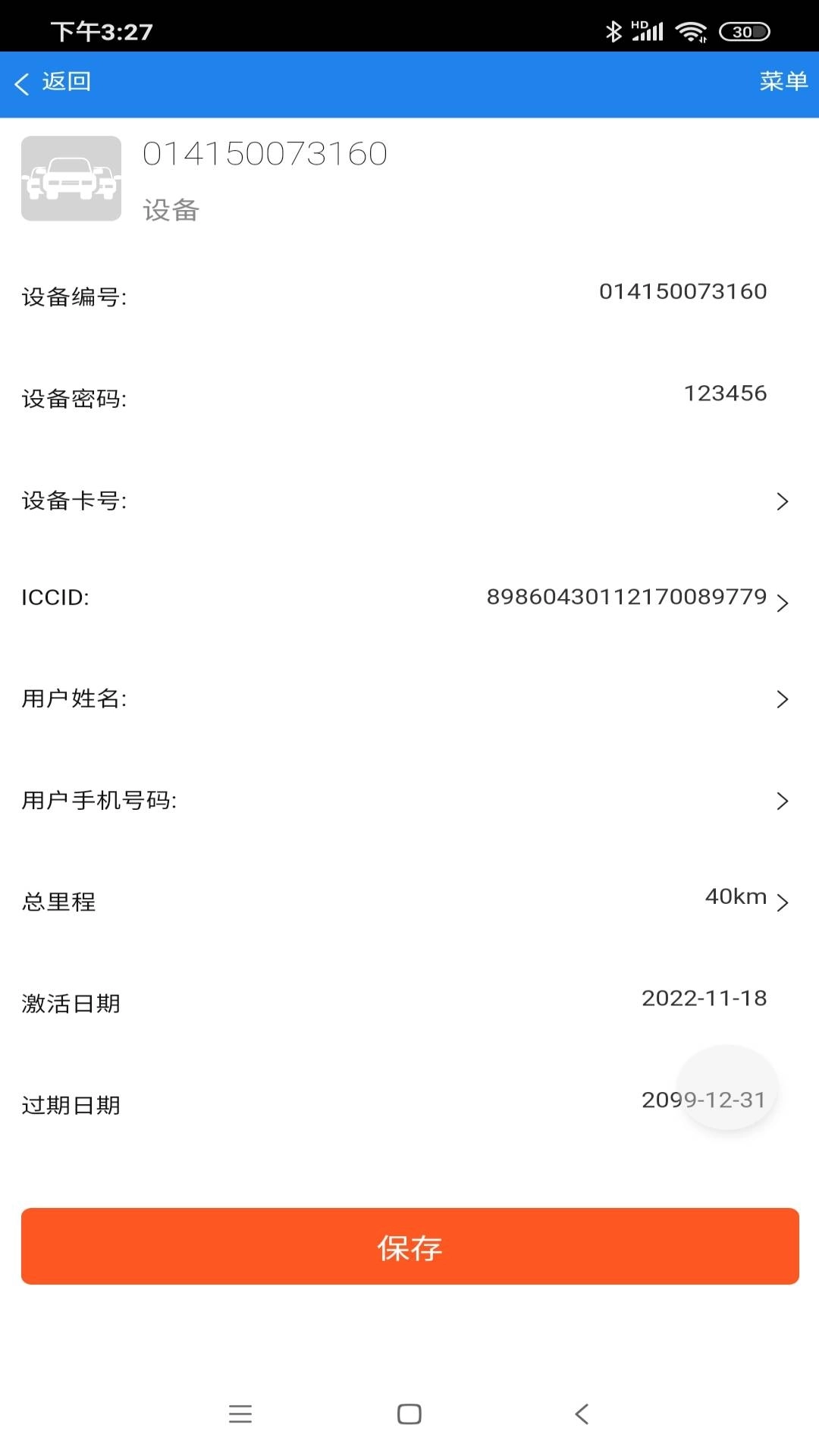Tap the back arrow icon in the header

coord(22,83)
